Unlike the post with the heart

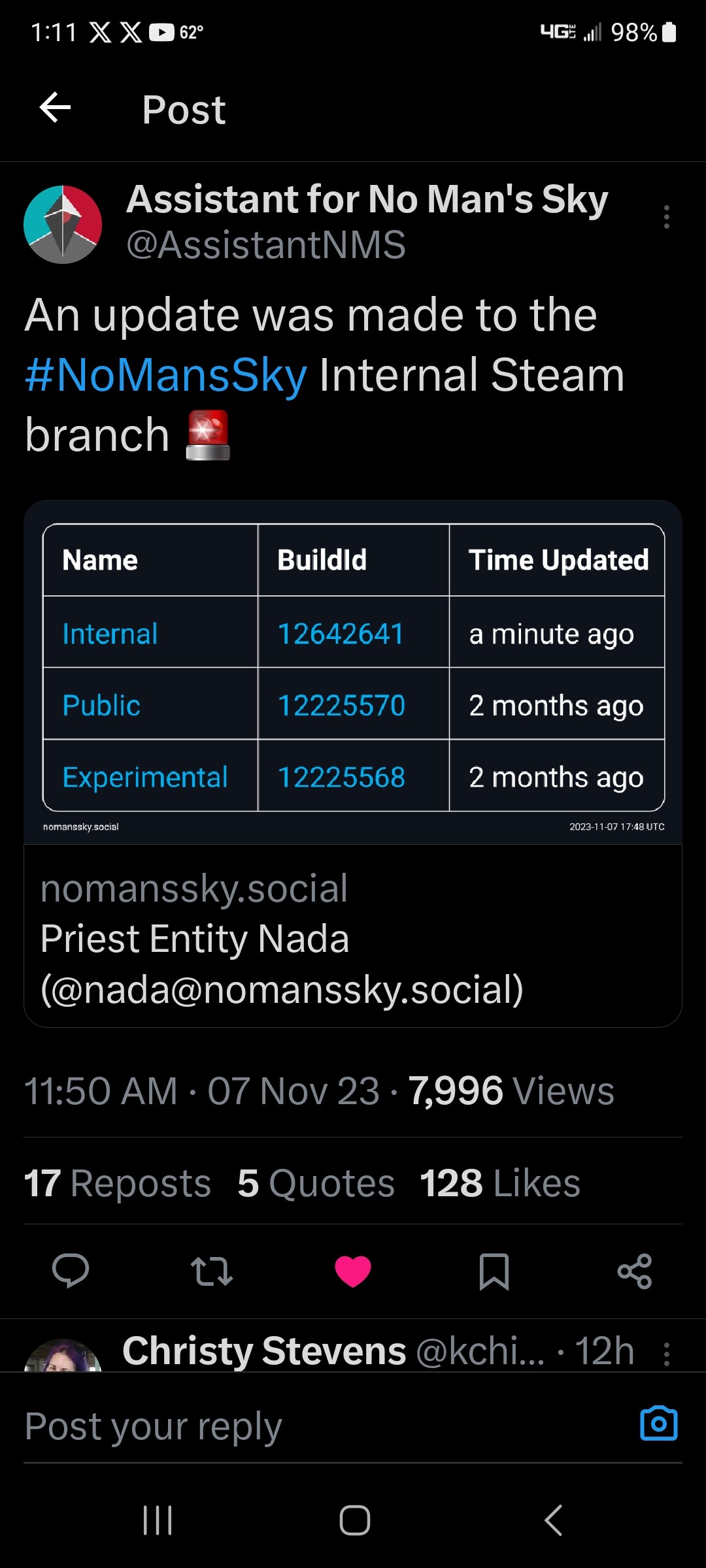(353, 1271)
